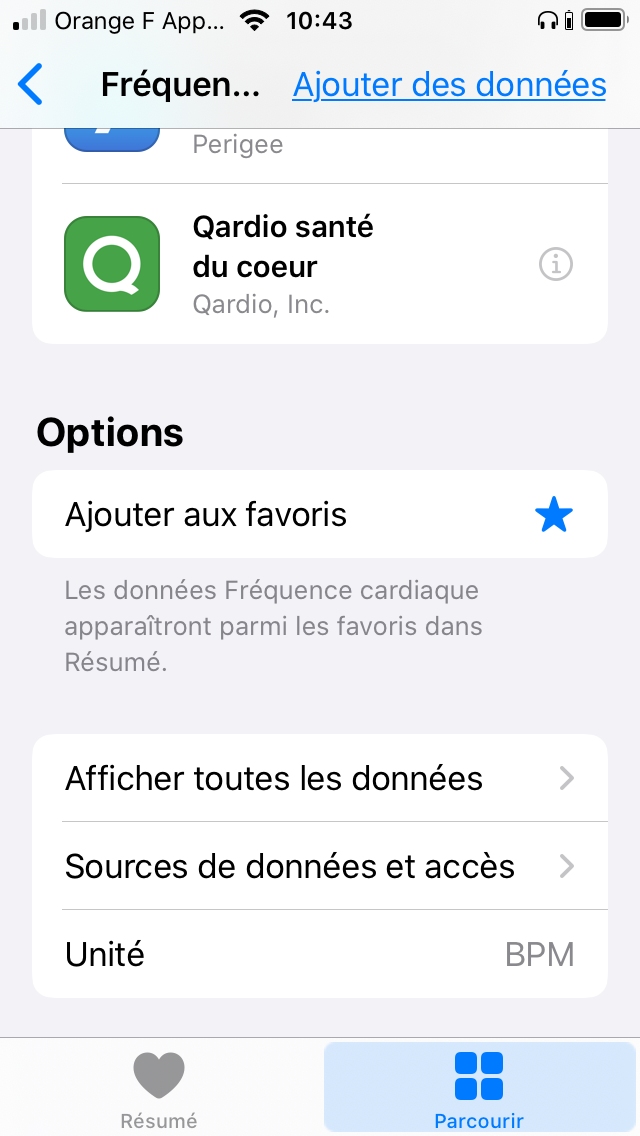This screenshot has height=1136, width=640.
Task: Toggle the Ajouter aux favoris star
Action: (554, 514)
